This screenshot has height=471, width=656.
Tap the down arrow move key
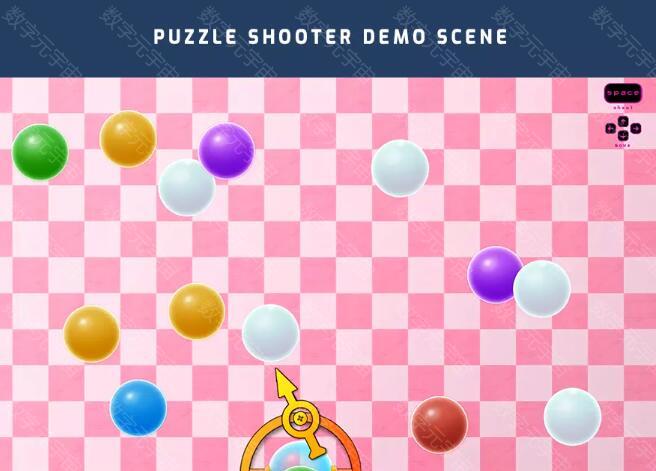[623, 136]
